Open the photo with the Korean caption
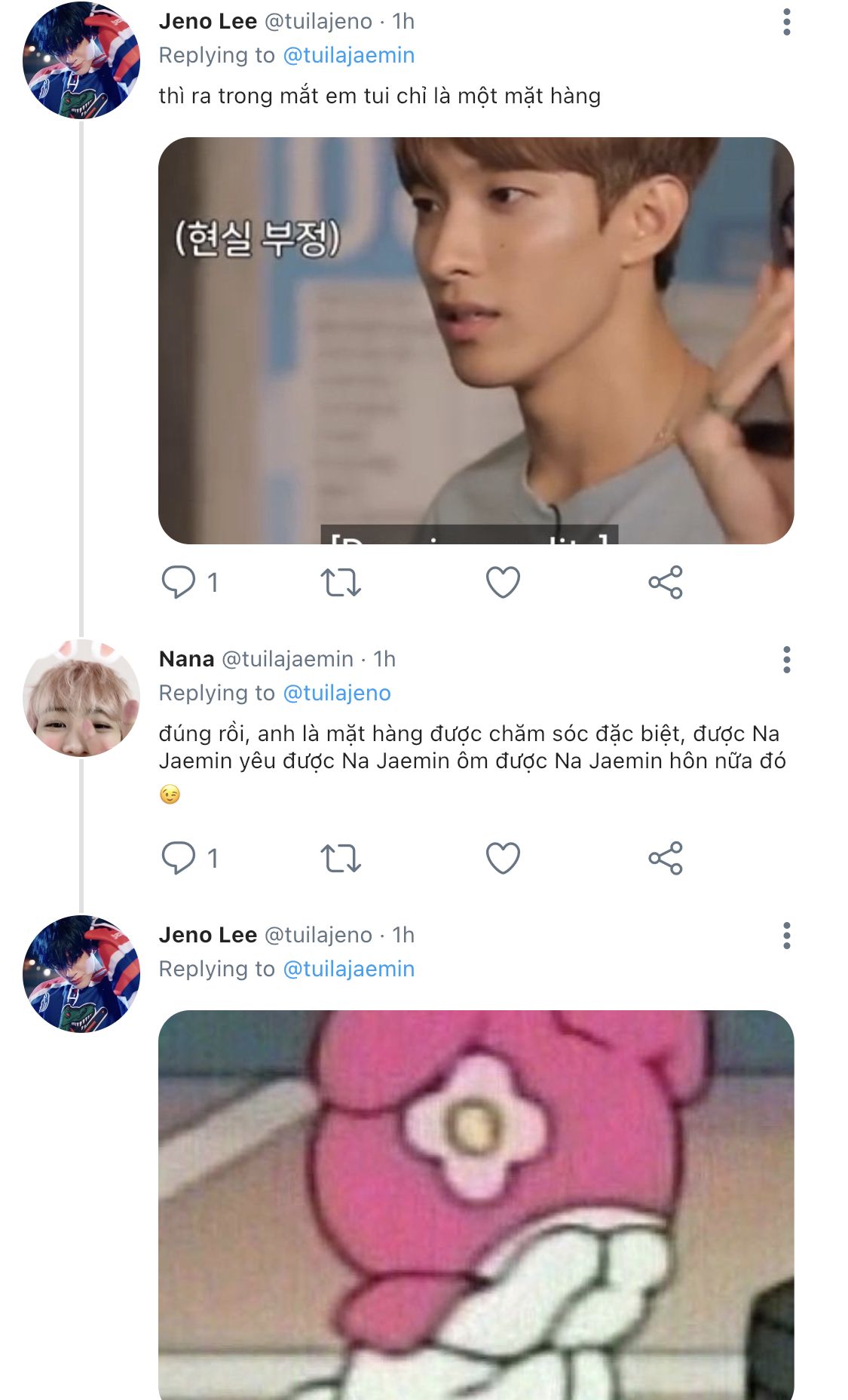848x1400 pixels. (476, 340)
